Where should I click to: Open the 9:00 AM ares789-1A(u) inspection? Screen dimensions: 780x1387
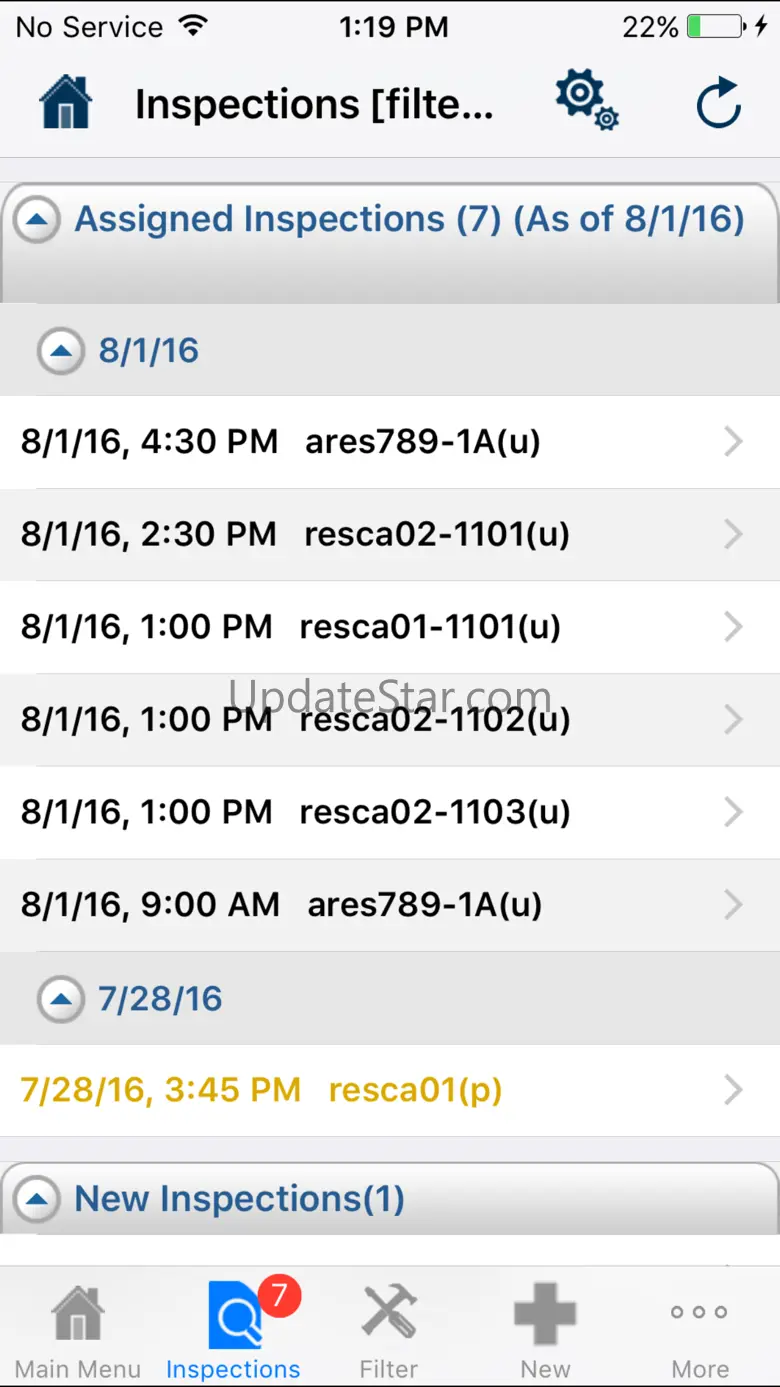click(x=390, y=905)
